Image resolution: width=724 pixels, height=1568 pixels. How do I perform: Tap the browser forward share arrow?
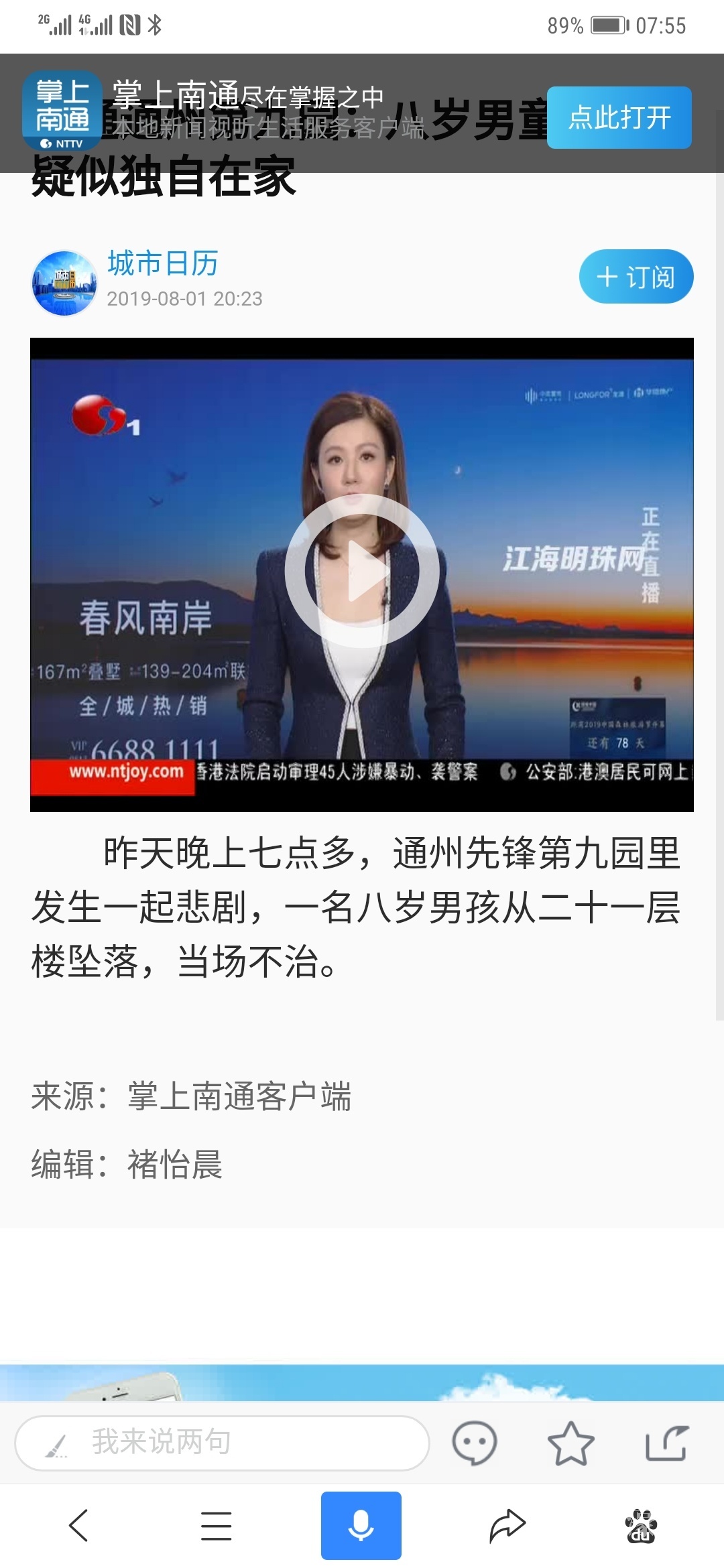tap(507, 1526)
